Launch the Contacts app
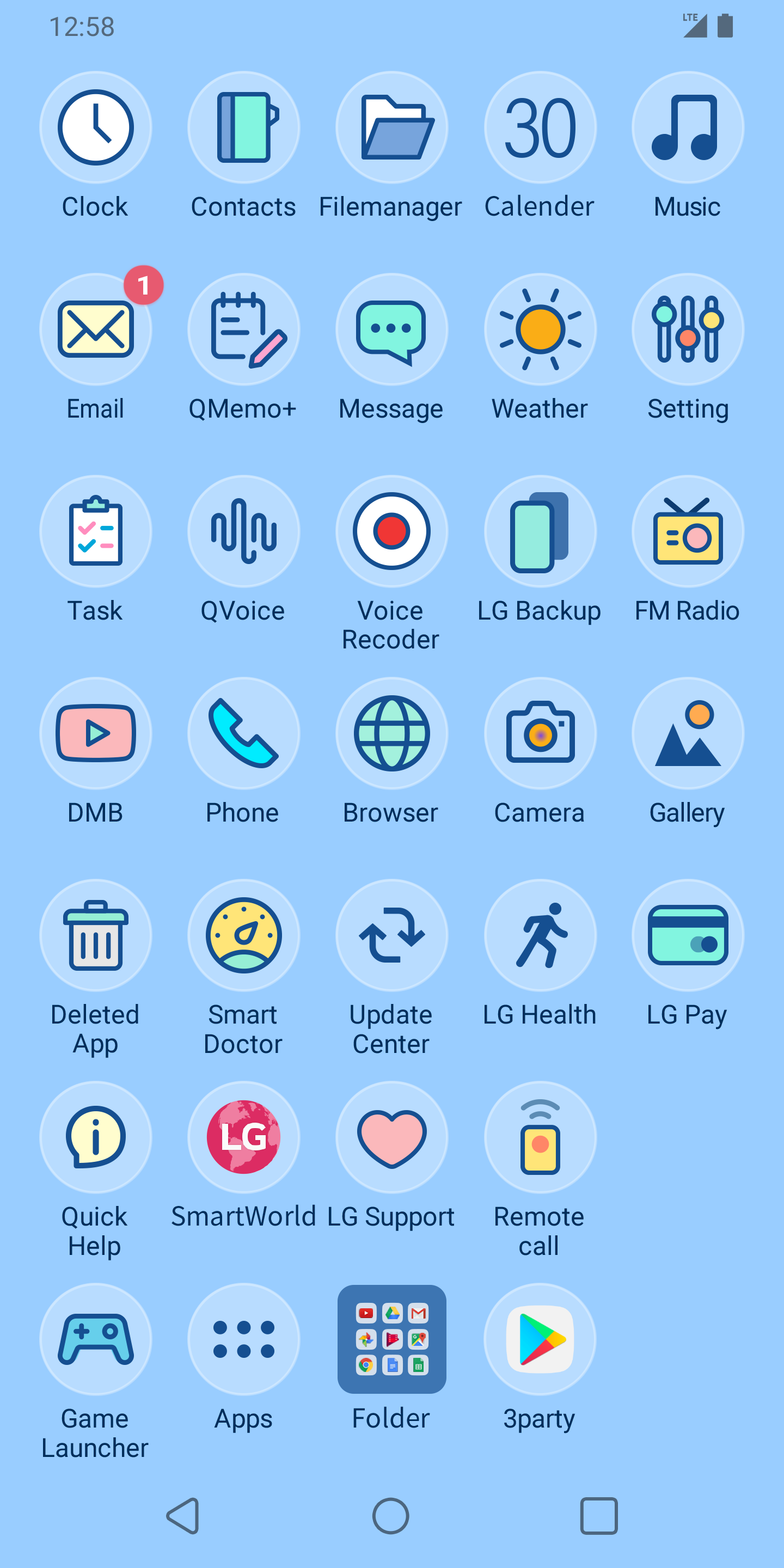 coord(243,128)
